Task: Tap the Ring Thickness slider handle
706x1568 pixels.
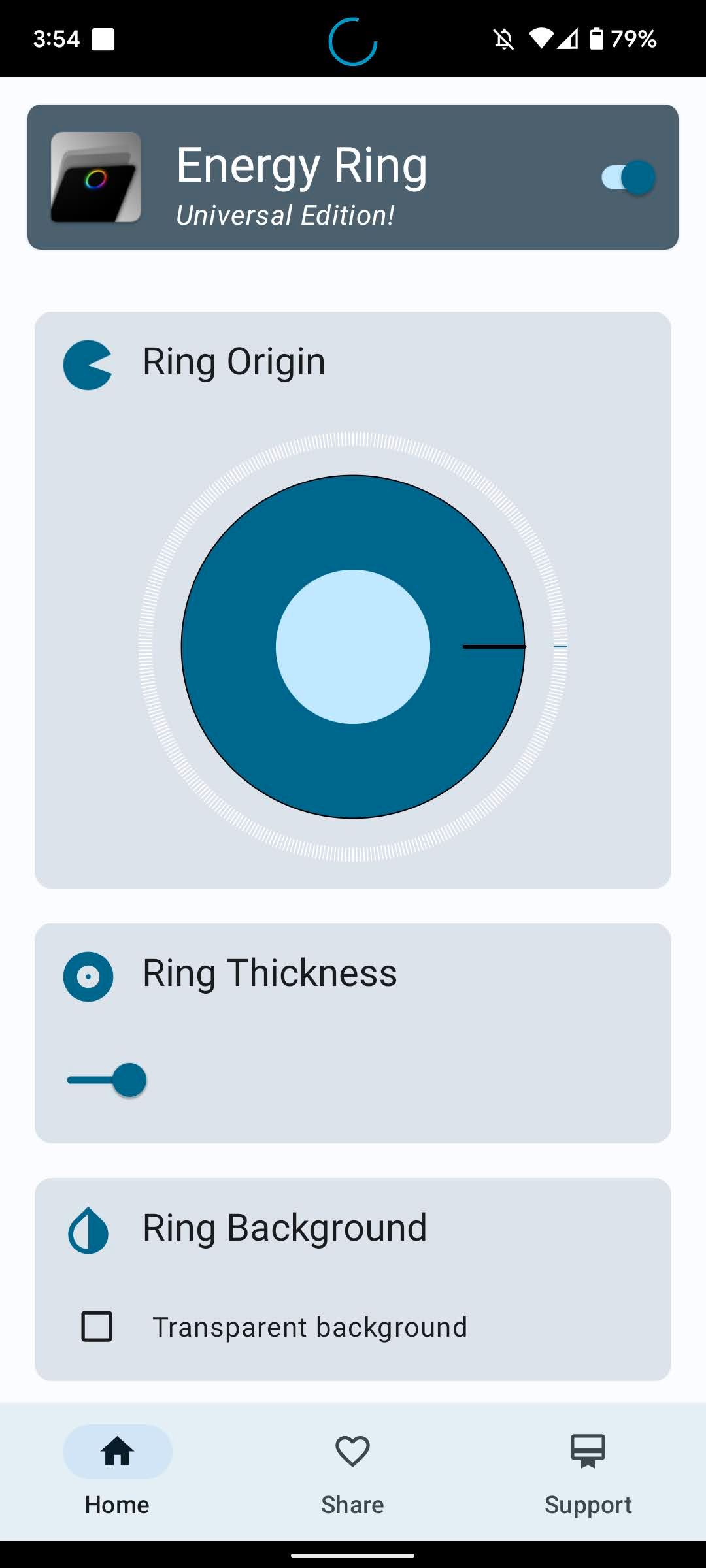Action: pyautogui.click(x=129, y=1080)
